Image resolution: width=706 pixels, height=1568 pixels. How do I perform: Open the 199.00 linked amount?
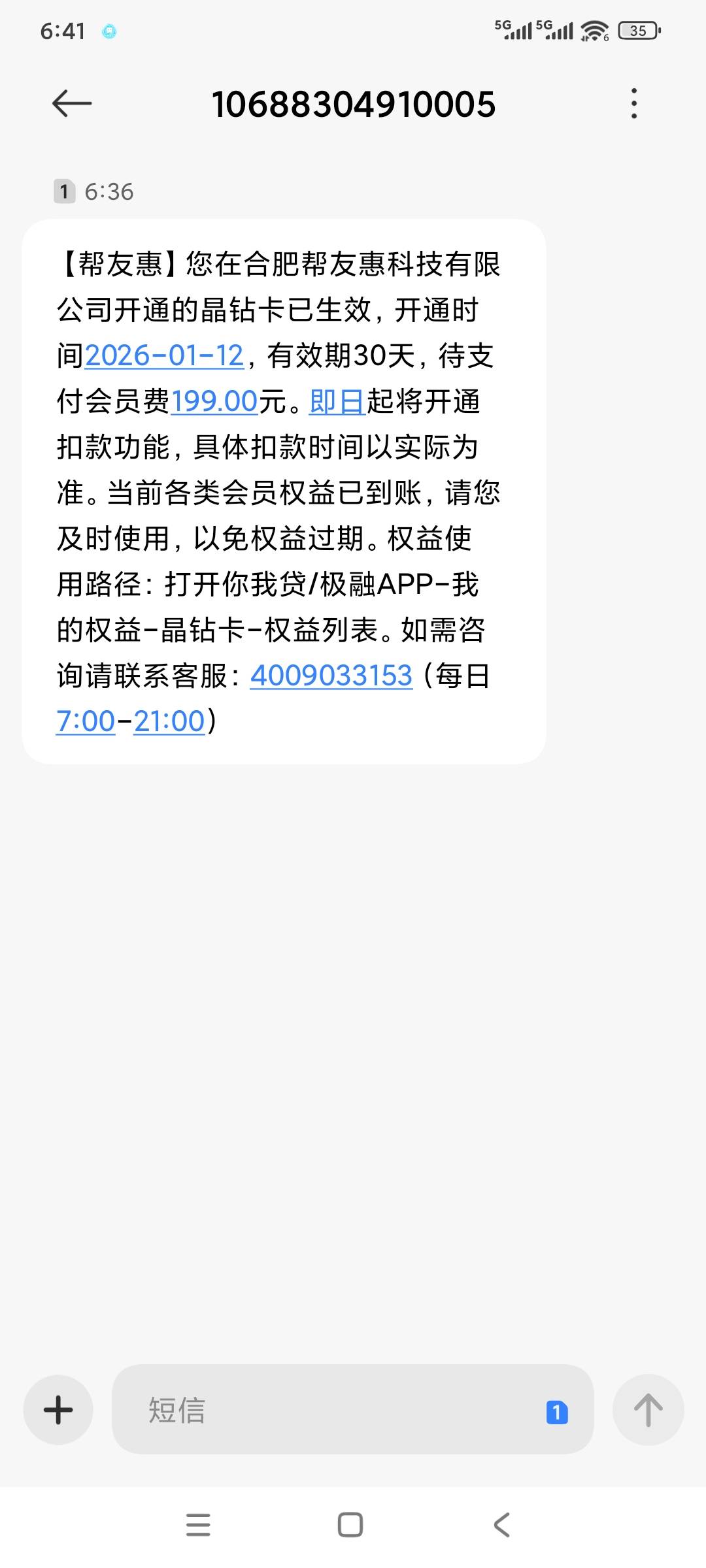[x=214, y=402]
